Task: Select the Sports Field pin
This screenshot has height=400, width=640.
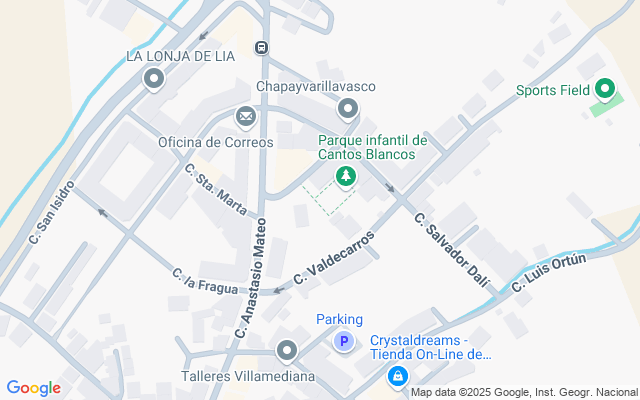Action: click(604, 90)
